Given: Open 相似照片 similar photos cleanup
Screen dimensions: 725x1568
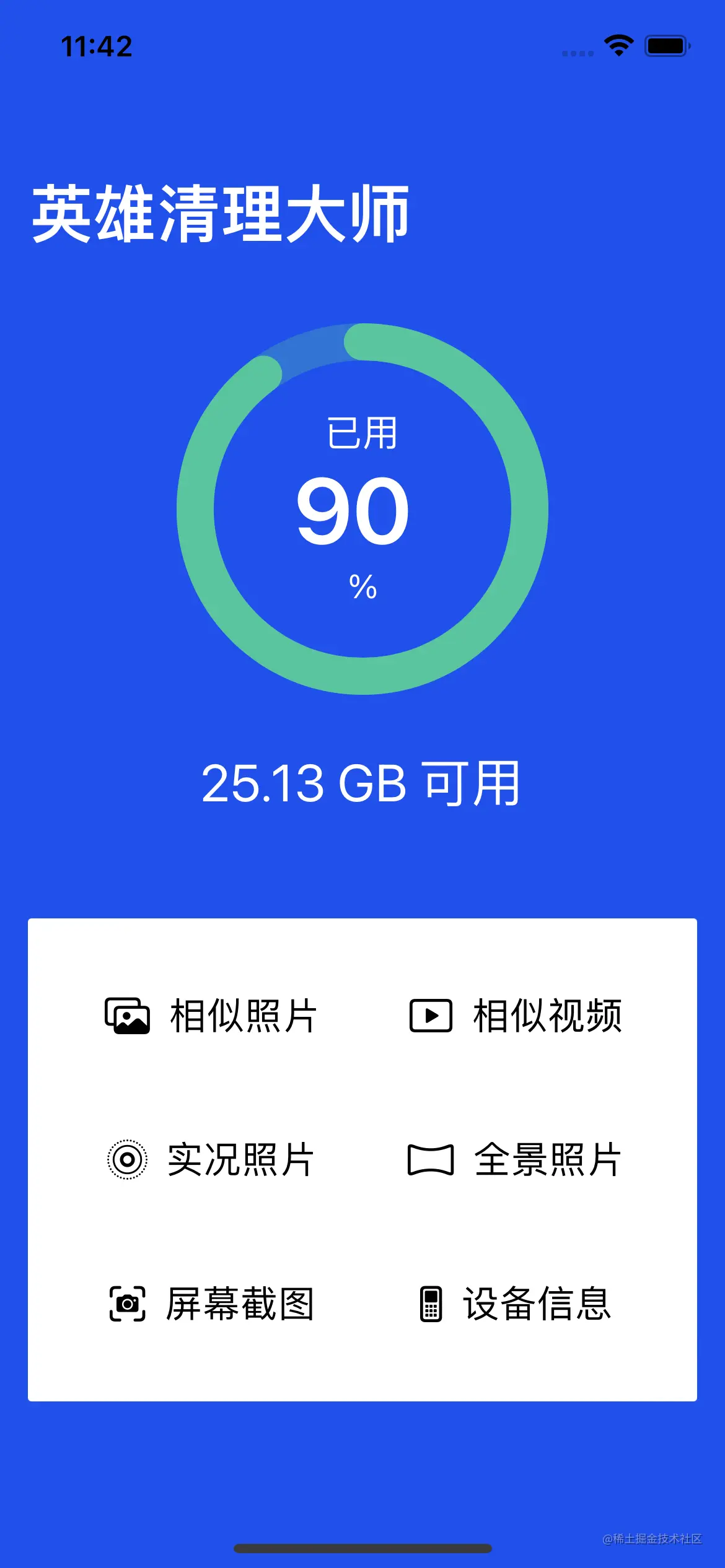Looking at the screenshot, I should tap(211, 1016).
